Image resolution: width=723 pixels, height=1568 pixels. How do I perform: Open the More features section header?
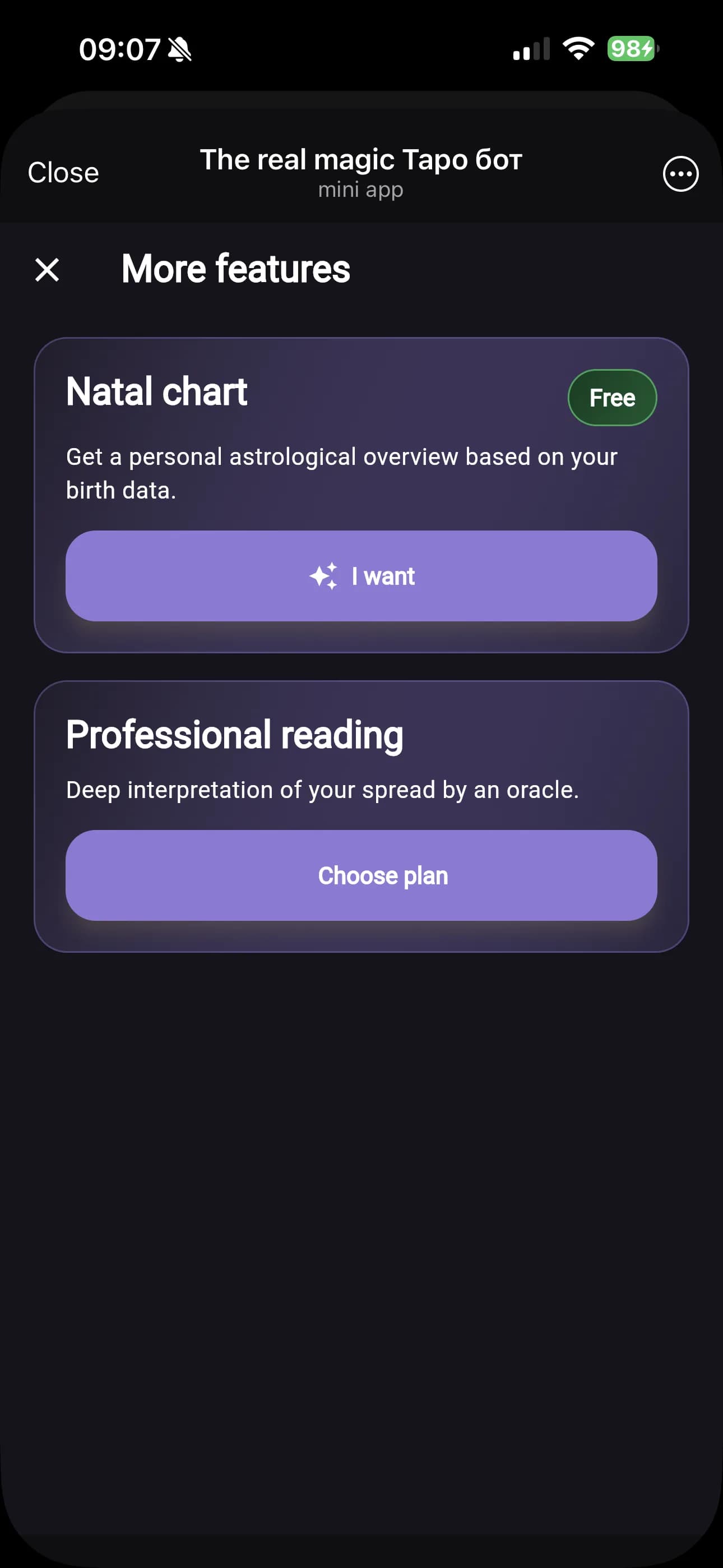[235, 269]
